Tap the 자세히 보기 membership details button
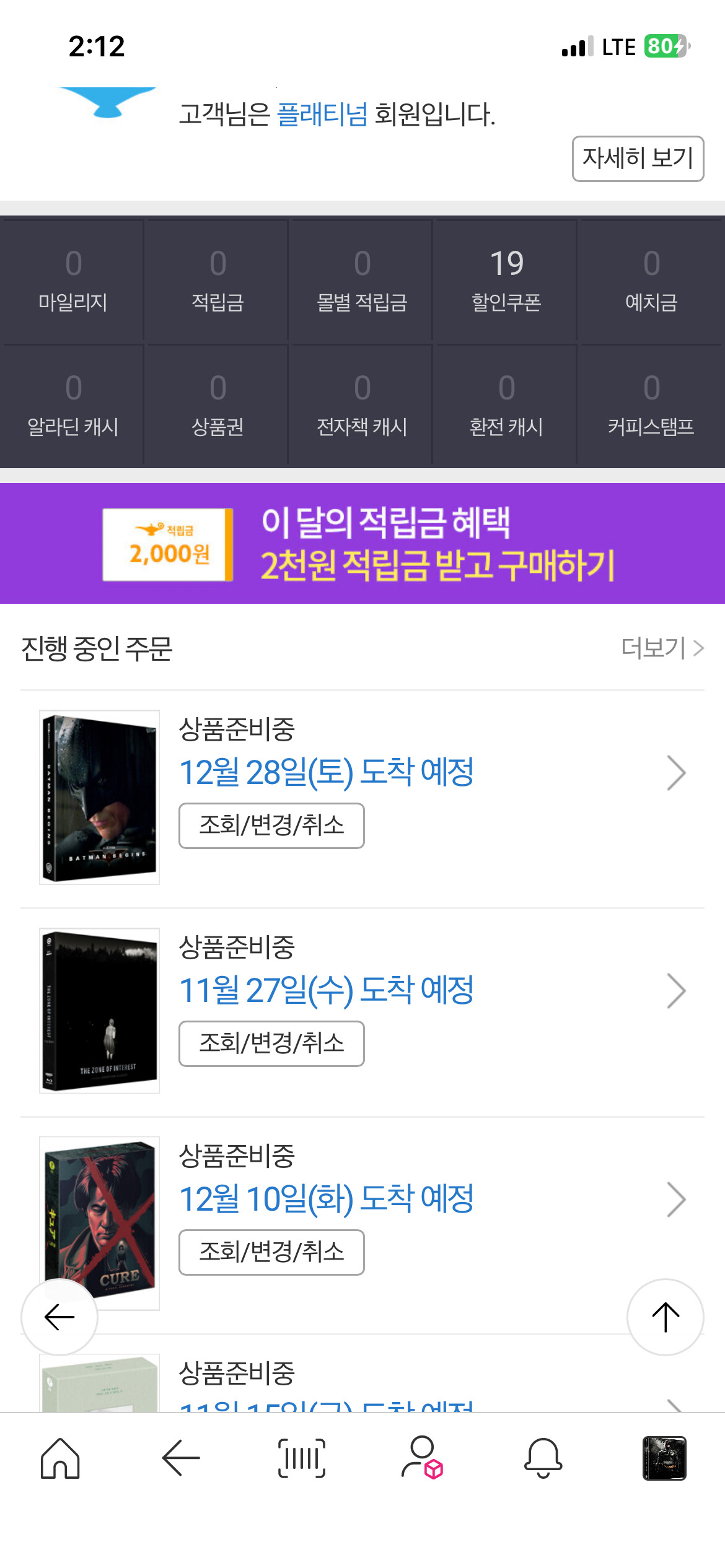The image size is (725, 1568). click(637, 159)
